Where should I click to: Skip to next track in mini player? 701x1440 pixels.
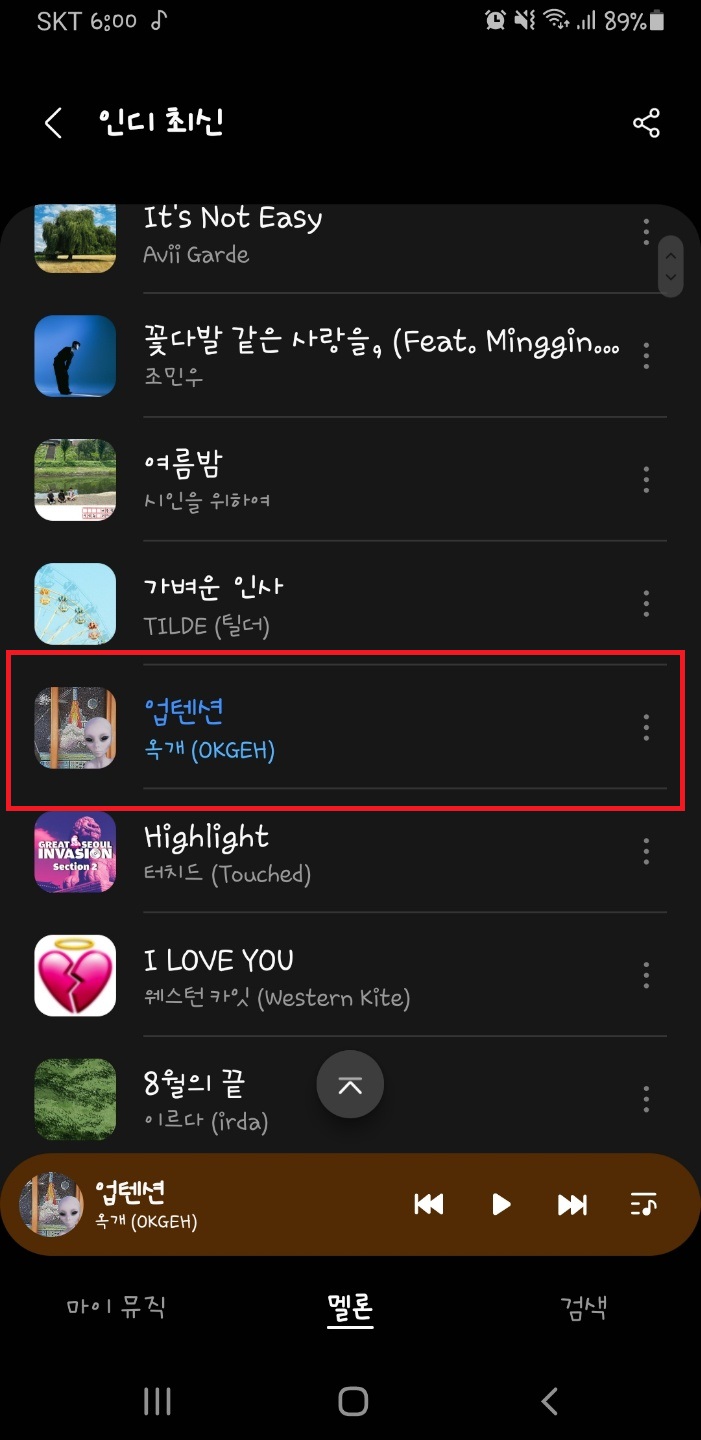[x=572, y=1205]
